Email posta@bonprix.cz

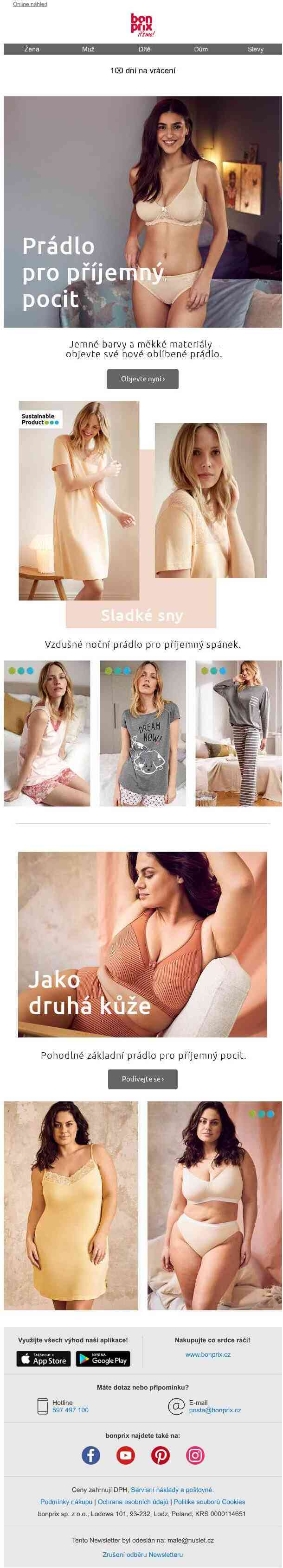pyautogui.click(x=215, y=1410)
